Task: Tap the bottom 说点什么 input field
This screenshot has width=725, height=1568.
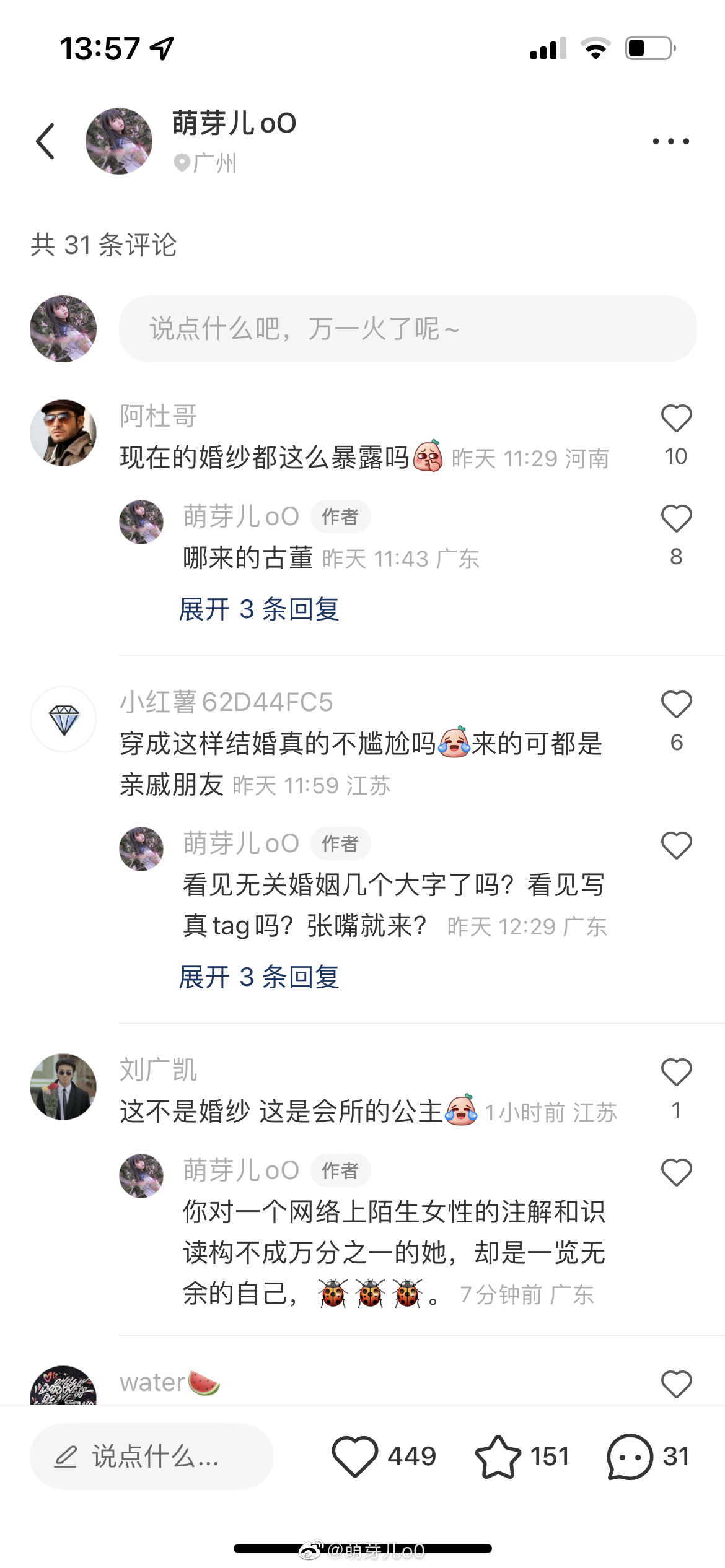Action: [151, 1457]
